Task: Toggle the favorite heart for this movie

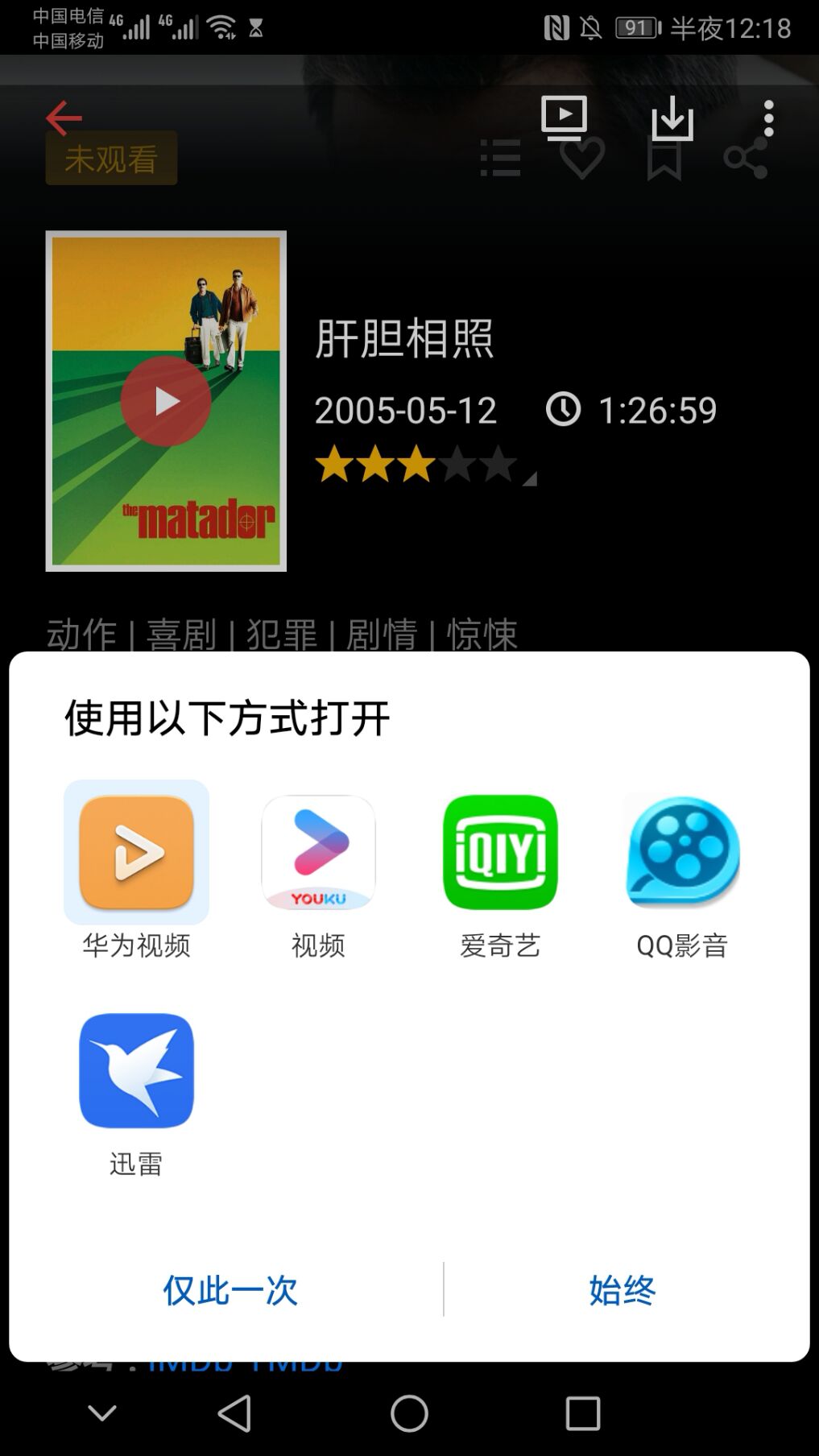Action: tap(582, 159)
